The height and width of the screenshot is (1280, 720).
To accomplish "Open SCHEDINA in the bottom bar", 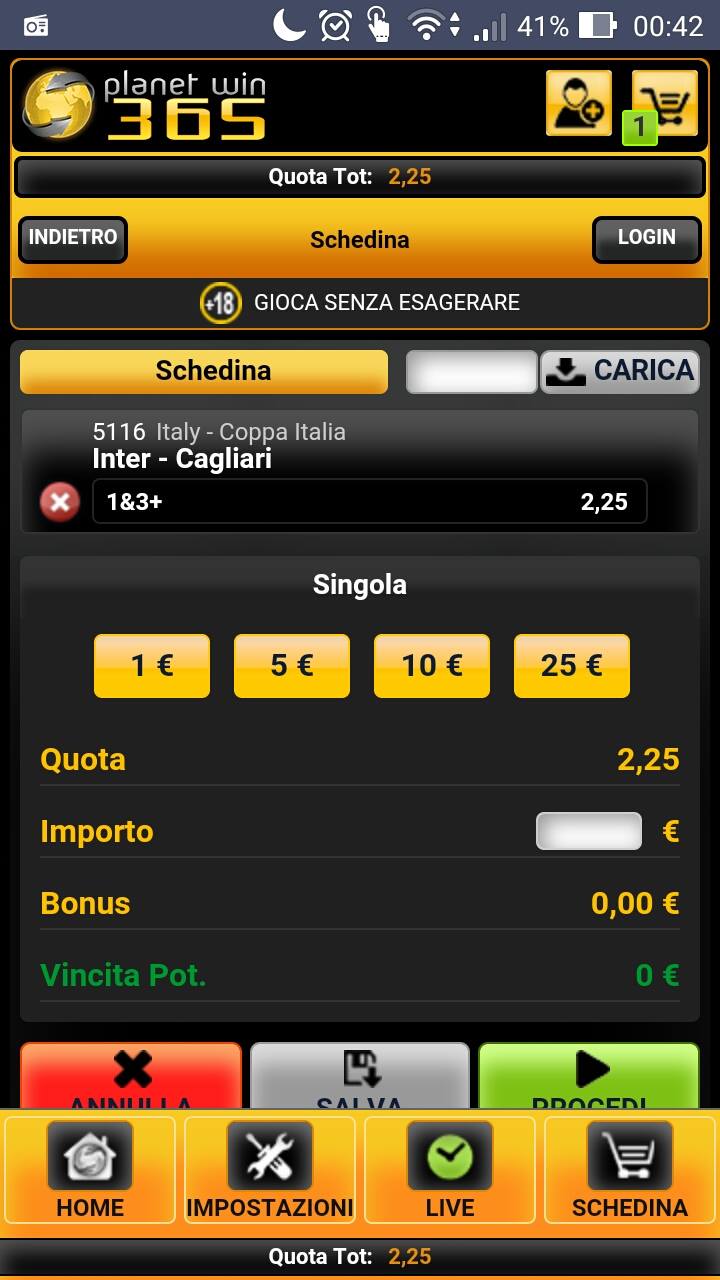I will click(630, 1170).
